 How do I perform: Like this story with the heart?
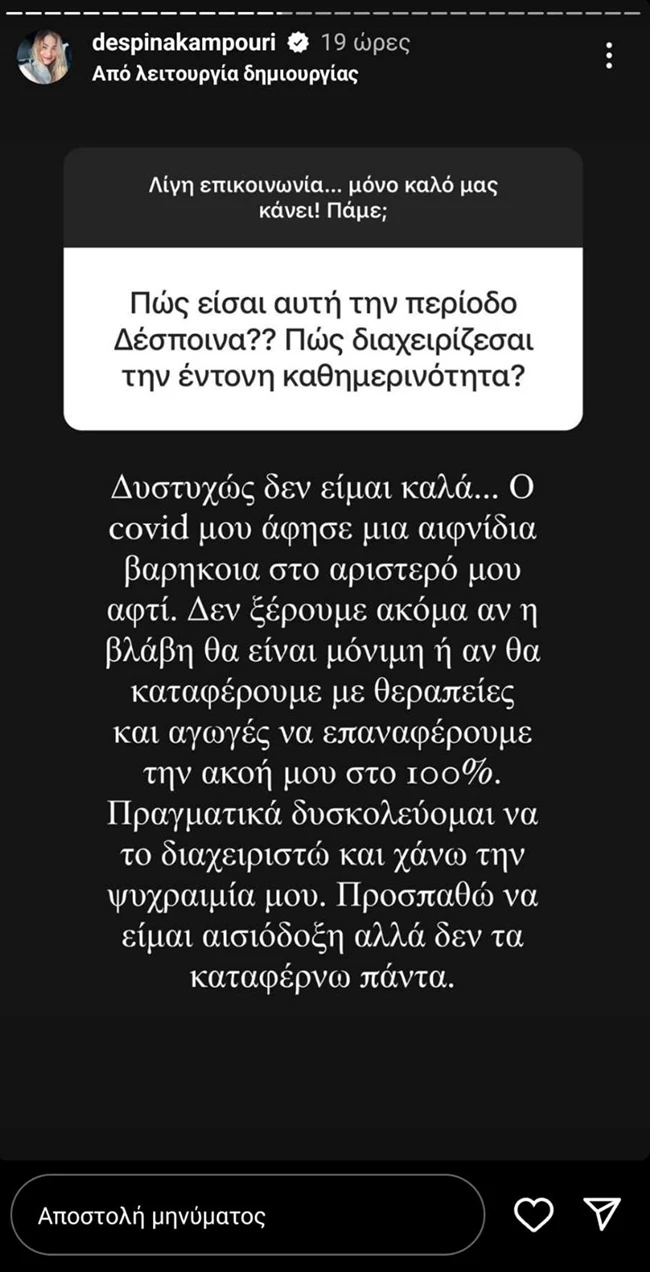point(534,1214)
